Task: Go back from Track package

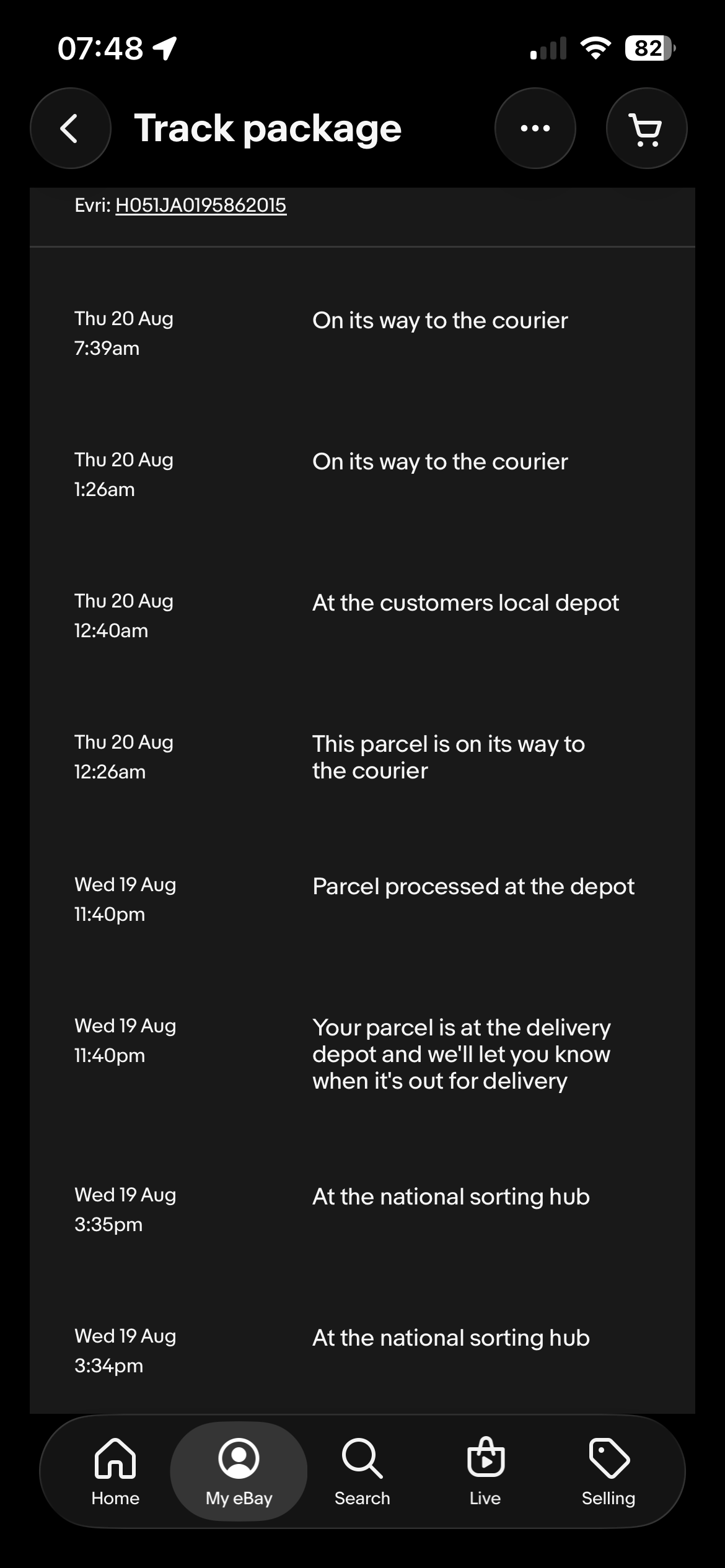Action: (71, 128)
